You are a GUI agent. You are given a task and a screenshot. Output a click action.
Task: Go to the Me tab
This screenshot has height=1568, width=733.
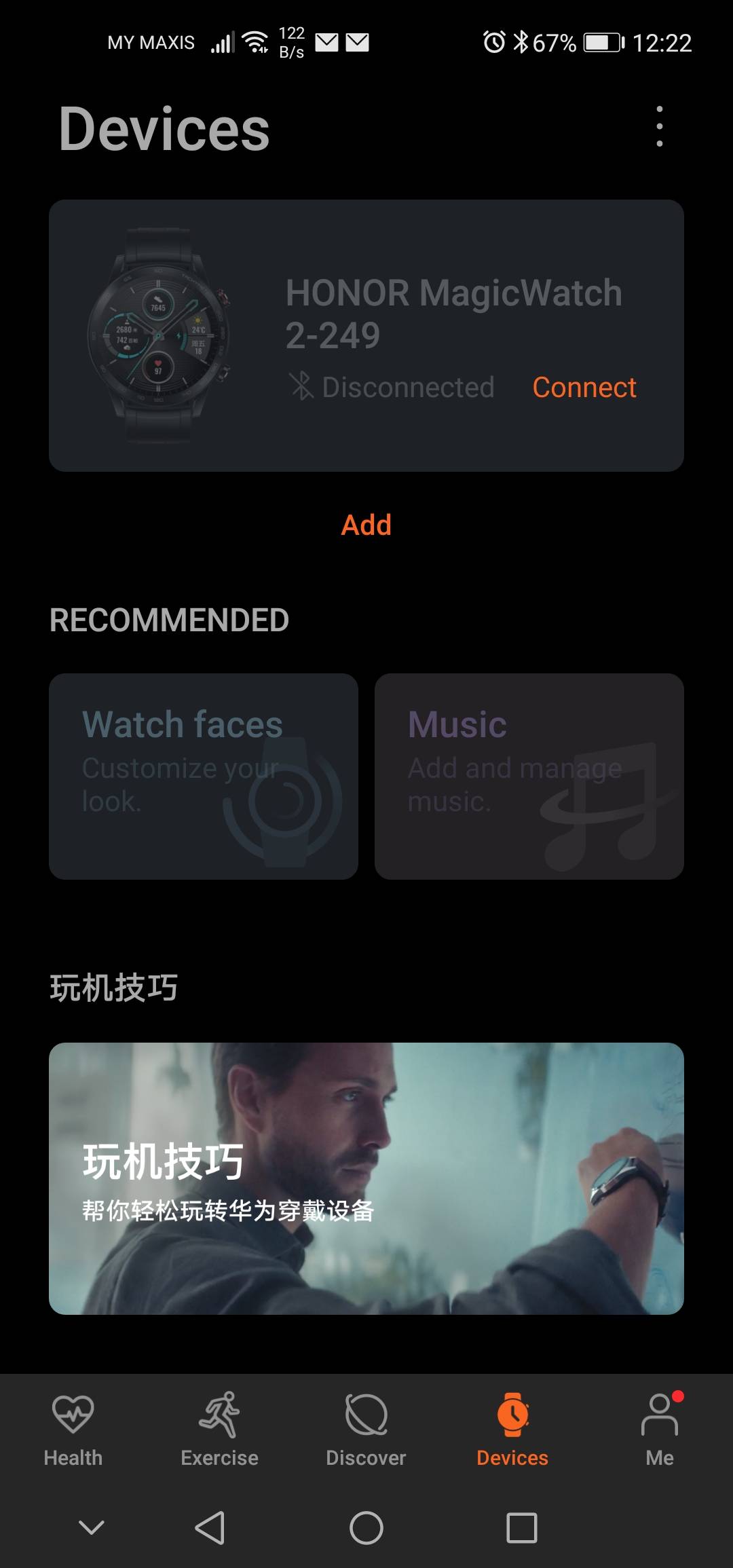(659, 1430)
